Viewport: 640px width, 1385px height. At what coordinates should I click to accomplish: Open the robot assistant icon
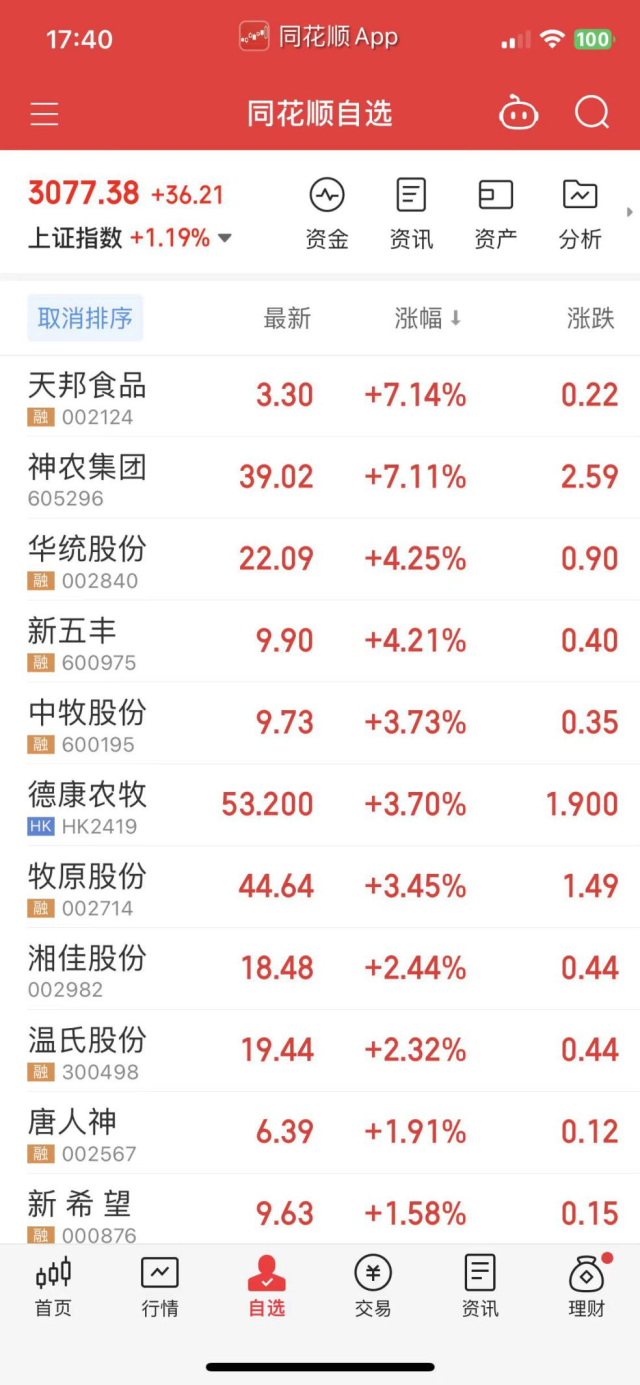click(518, 113)
